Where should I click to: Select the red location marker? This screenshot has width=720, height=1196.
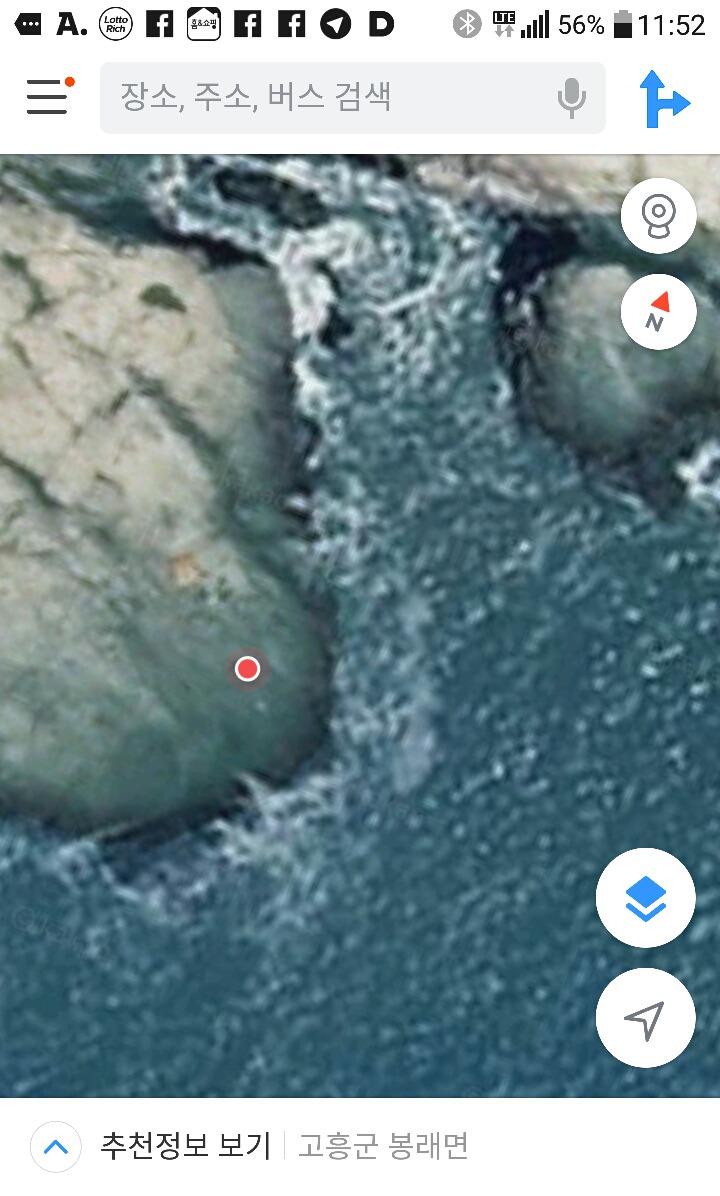tap(247, 669)
